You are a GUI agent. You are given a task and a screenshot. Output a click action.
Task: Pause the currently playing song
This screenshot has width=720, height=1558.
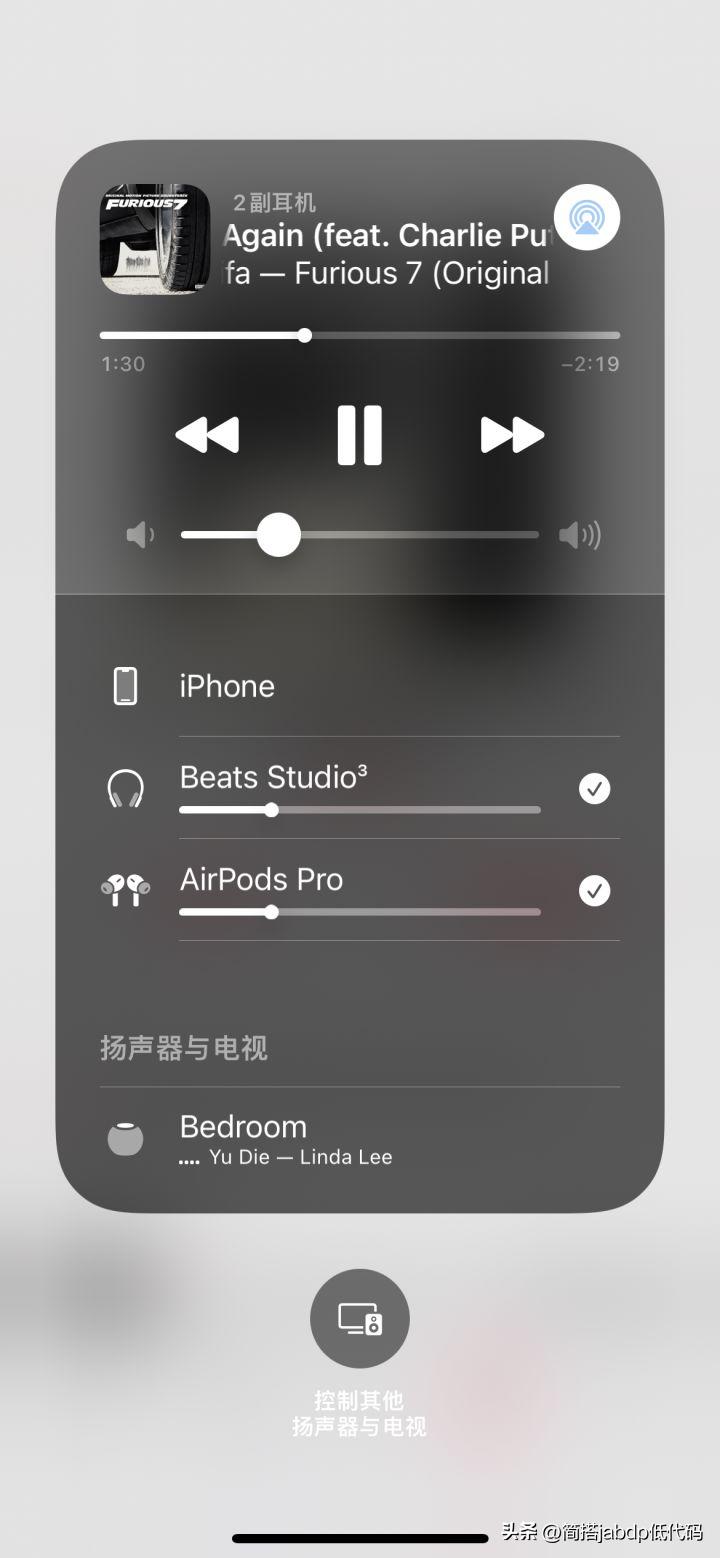coord(360,434)
